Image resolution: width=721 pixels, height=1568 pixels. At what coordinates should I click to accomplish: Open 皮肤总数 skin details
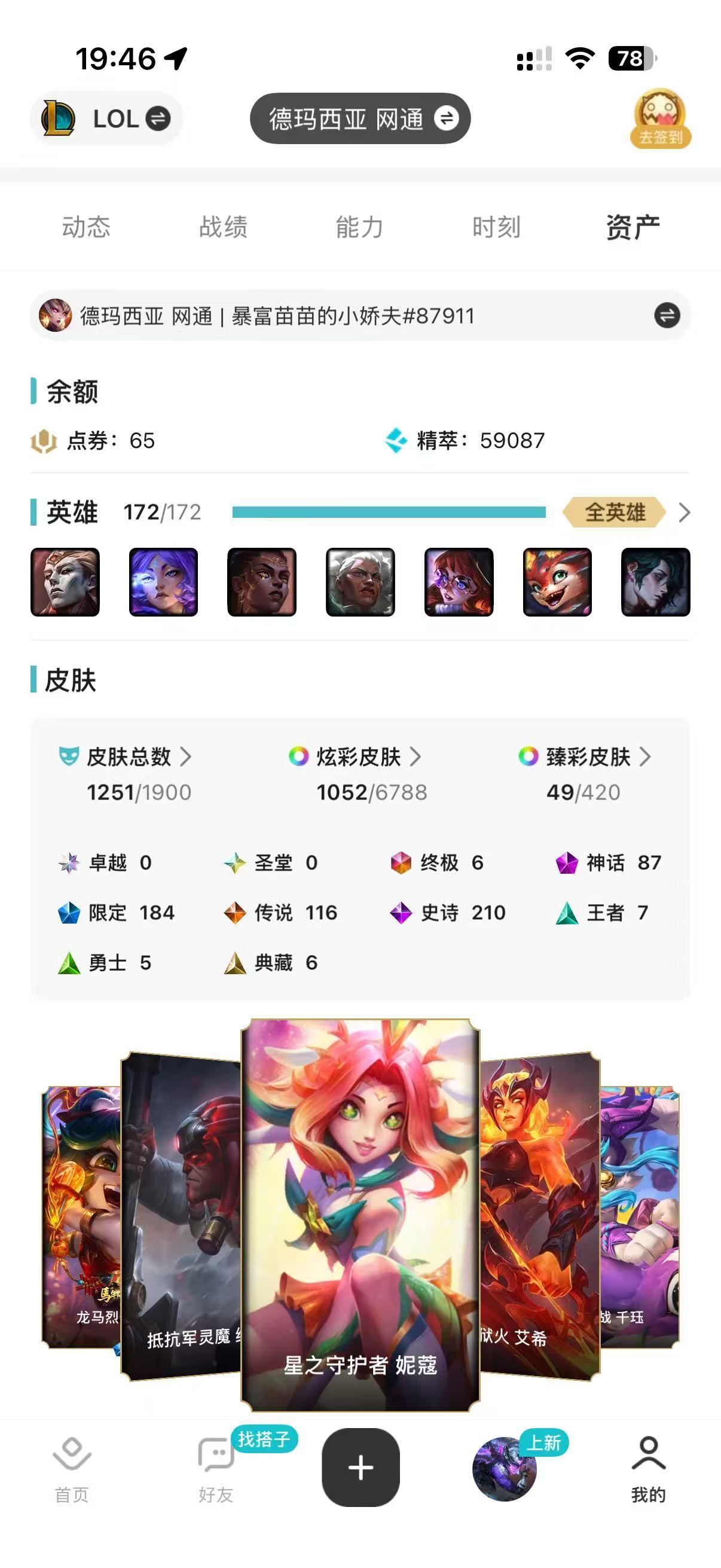click(x=139, y=756)
